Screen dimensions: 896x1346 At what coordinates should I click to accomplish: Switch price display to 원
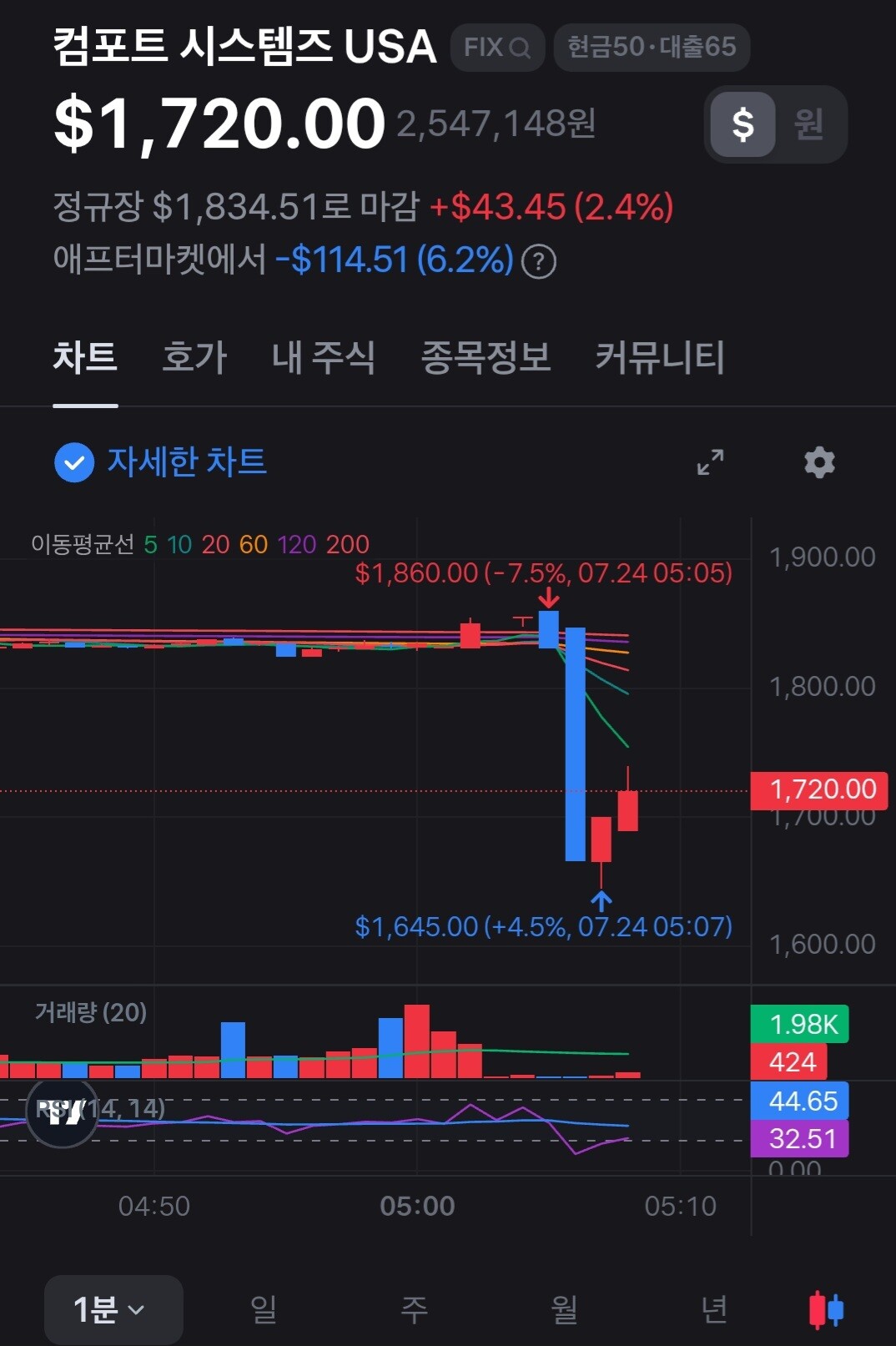click(808, 124)
